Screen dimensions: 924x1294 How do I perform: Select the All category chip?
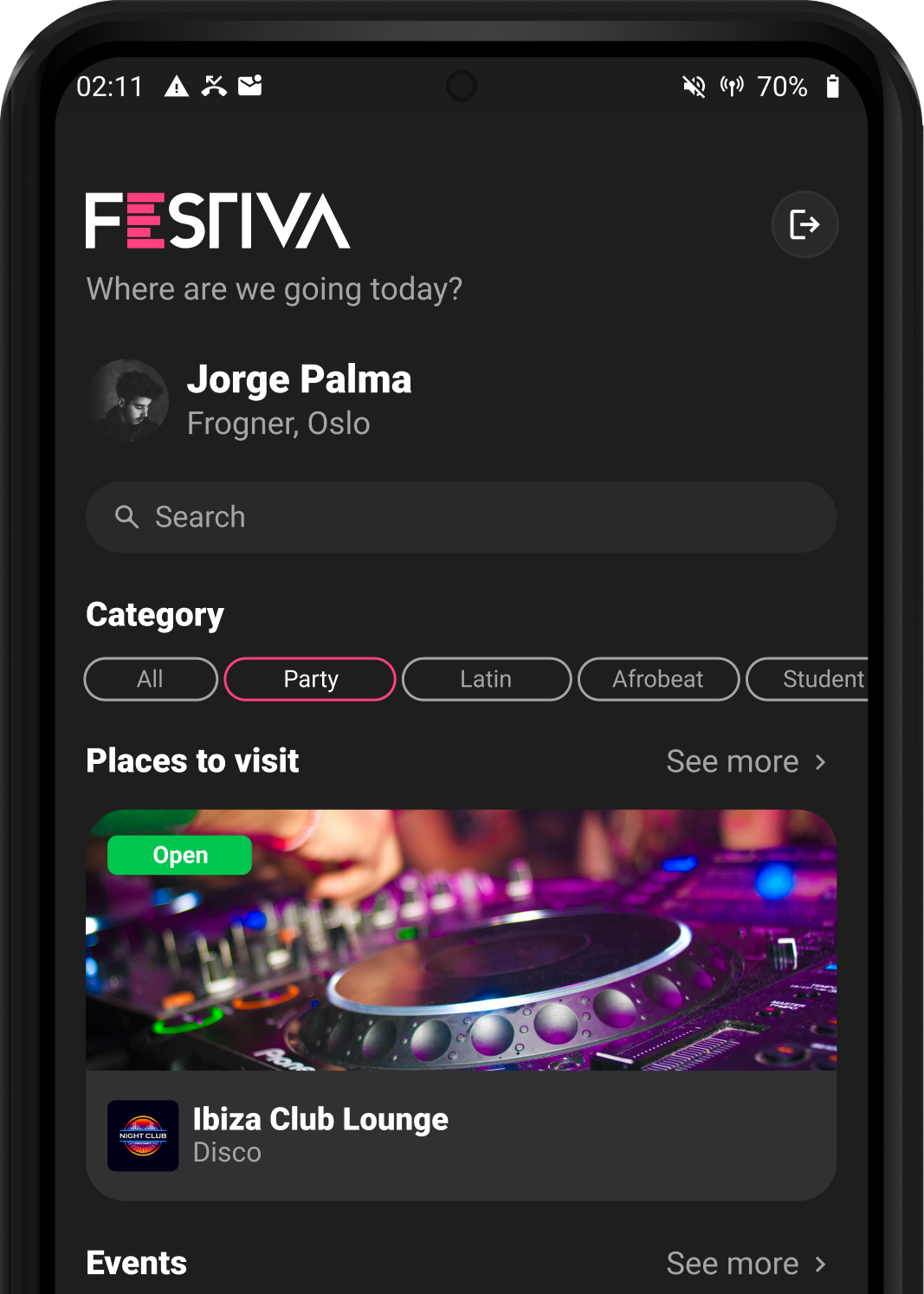151,679
